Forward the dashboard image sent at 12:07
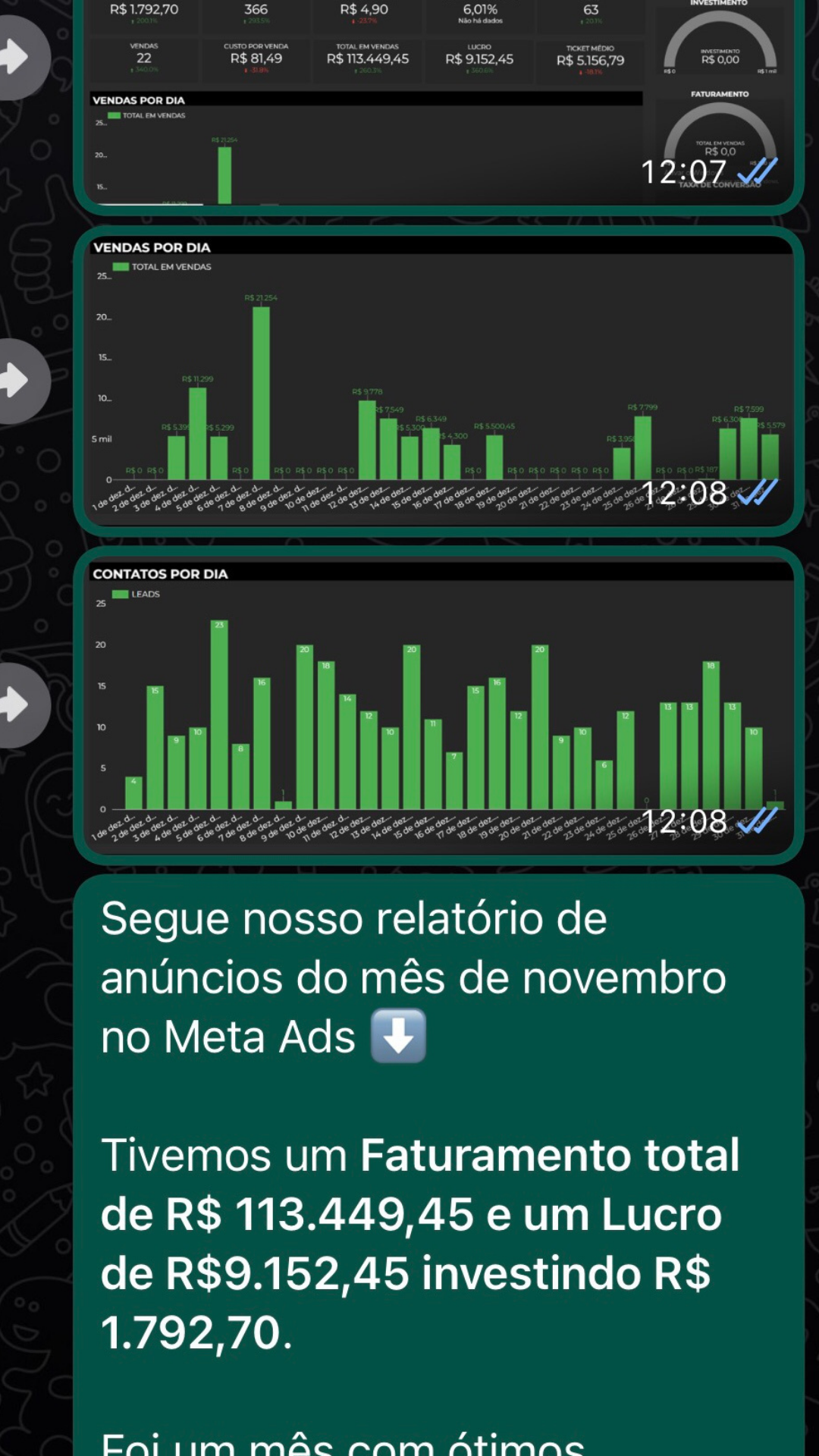 [x=17, y=58]
